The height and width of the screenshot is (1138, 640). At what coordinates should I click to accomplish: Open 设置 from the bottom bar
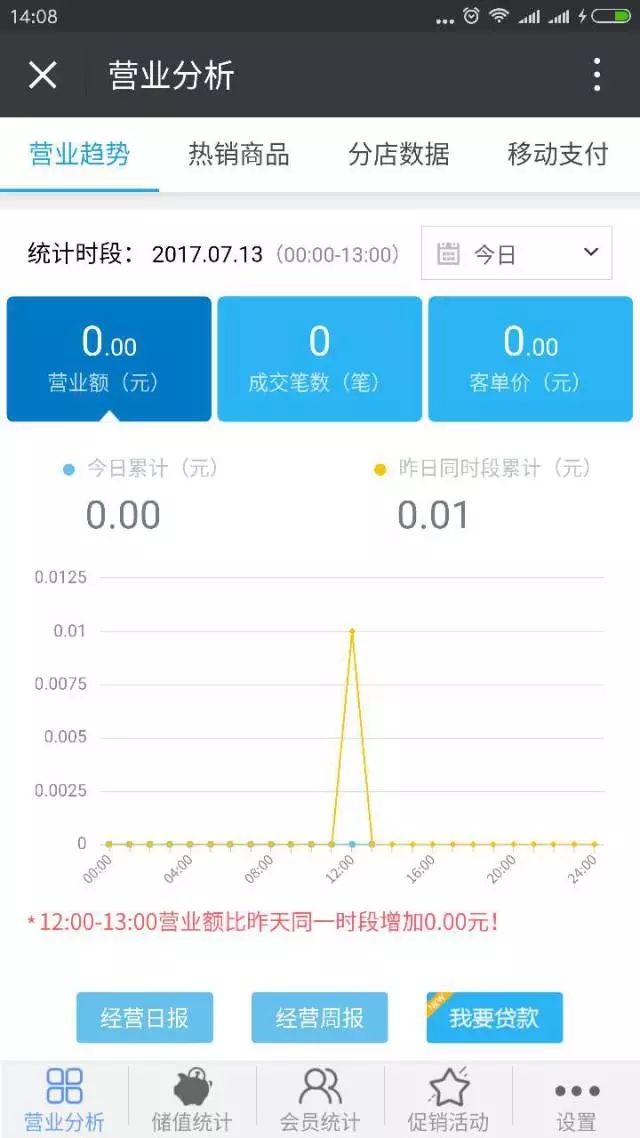(577, 1099)
